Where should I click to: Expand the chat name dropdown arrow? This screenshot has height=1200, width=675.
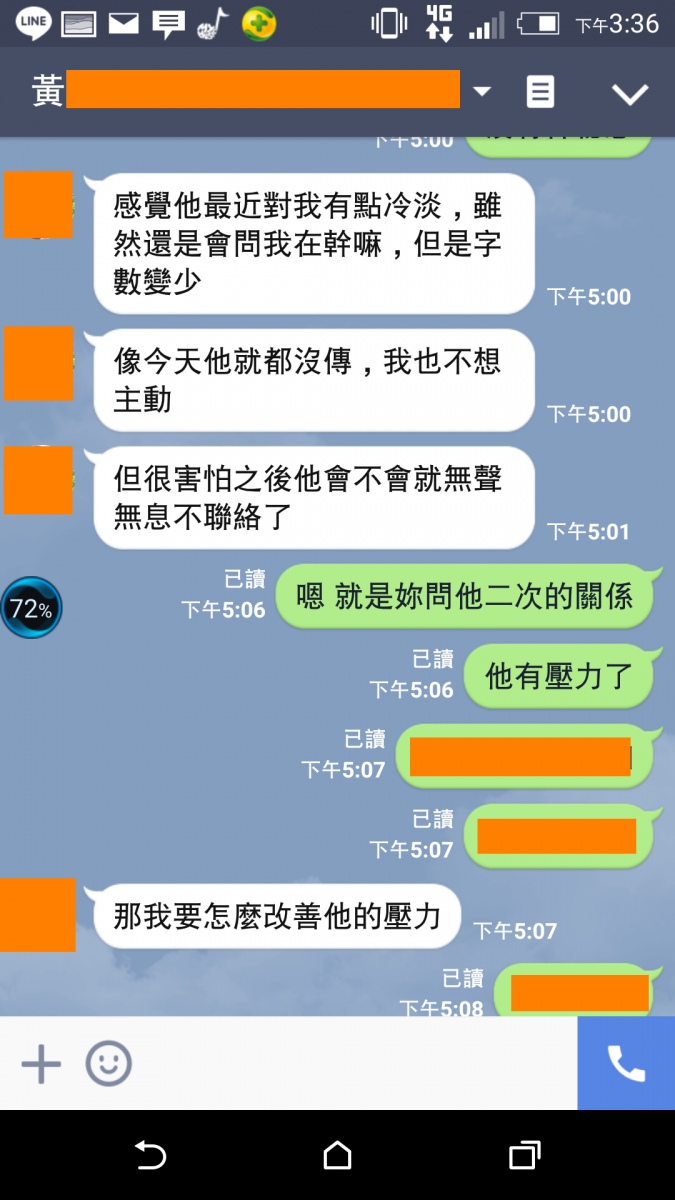point(482,92)
